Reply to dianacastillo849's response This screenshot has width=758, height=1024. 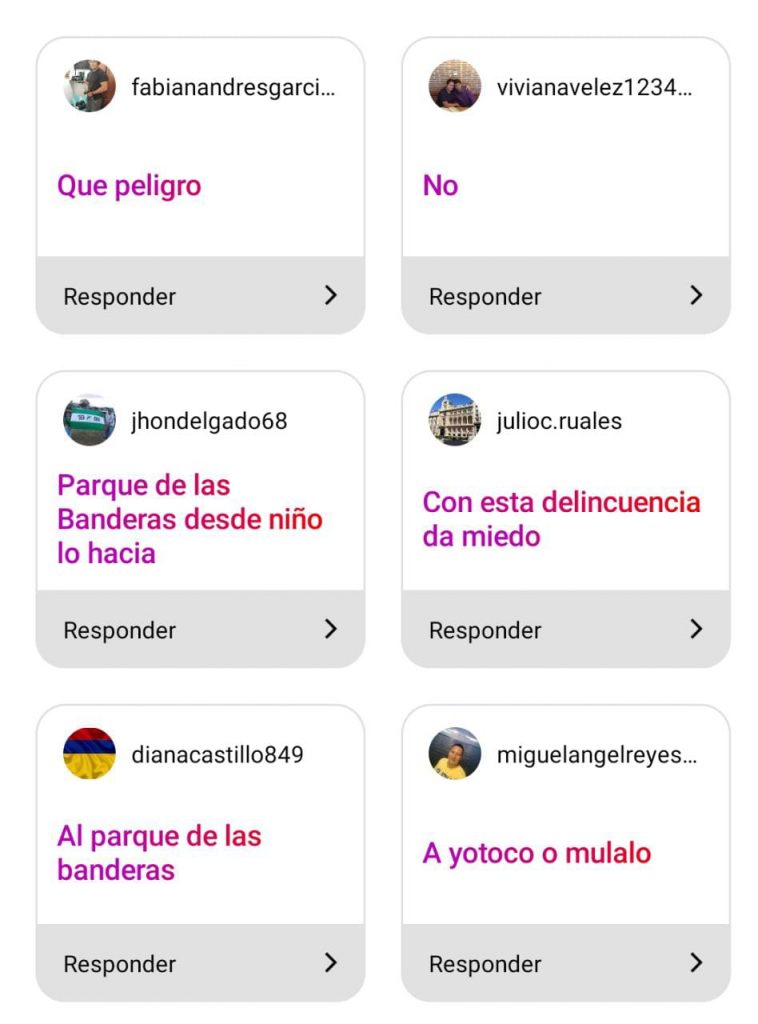(200, 964)
